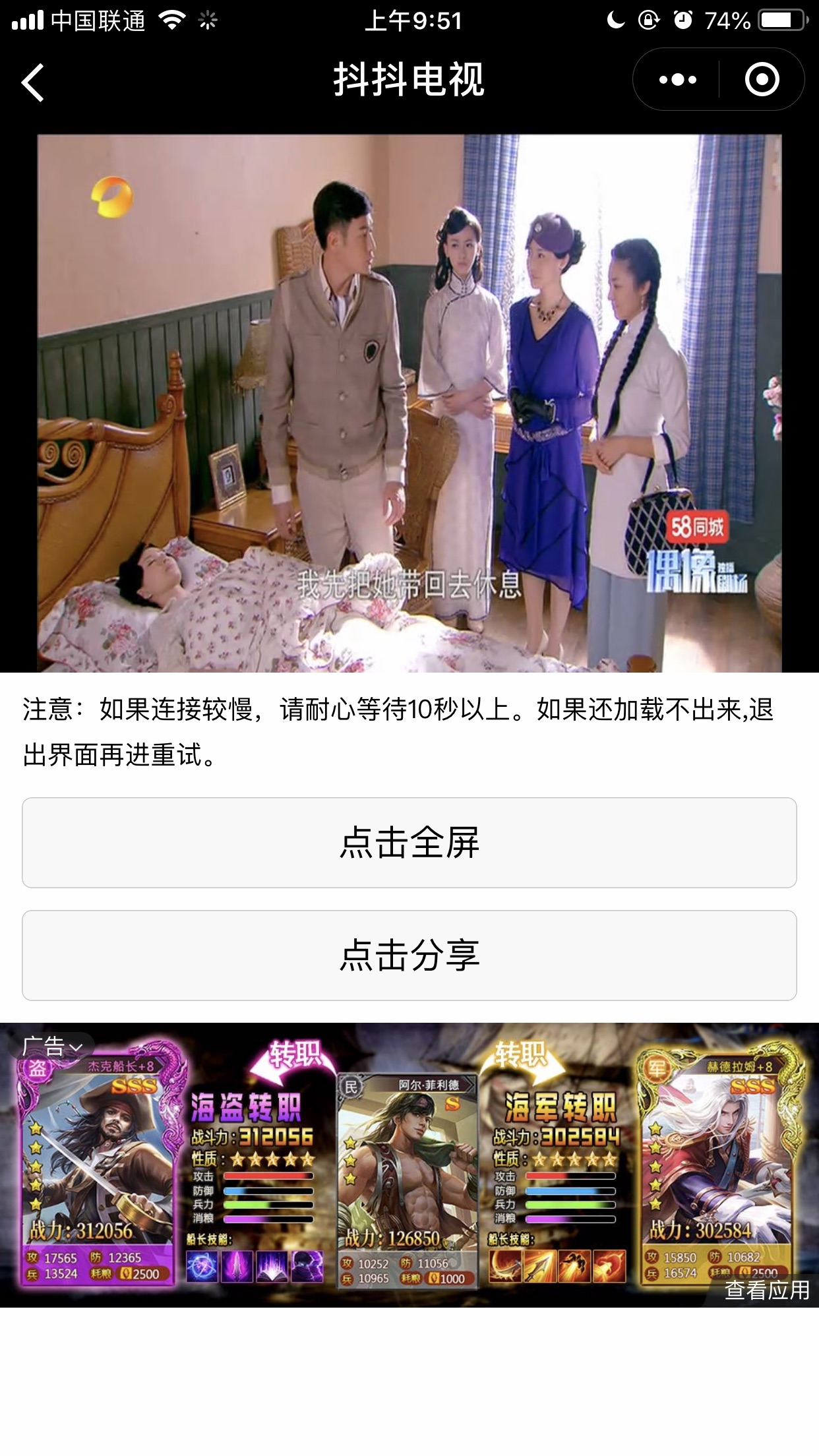
Task: Tap the TV drama video player
Action: click(x=409, y=403)
